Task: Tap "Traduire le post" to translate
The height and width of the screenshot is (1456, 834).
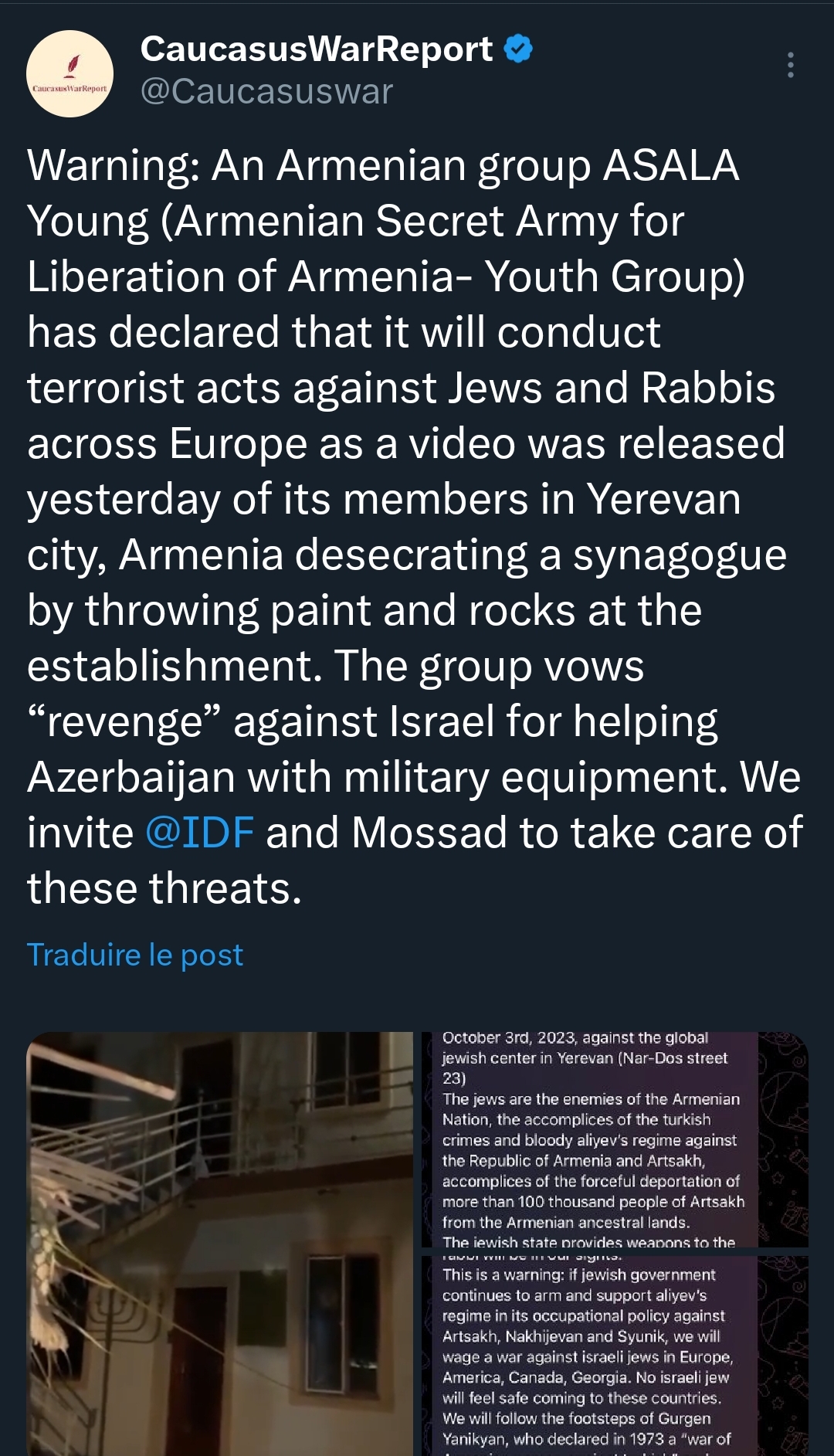Action: pos(135,955)
